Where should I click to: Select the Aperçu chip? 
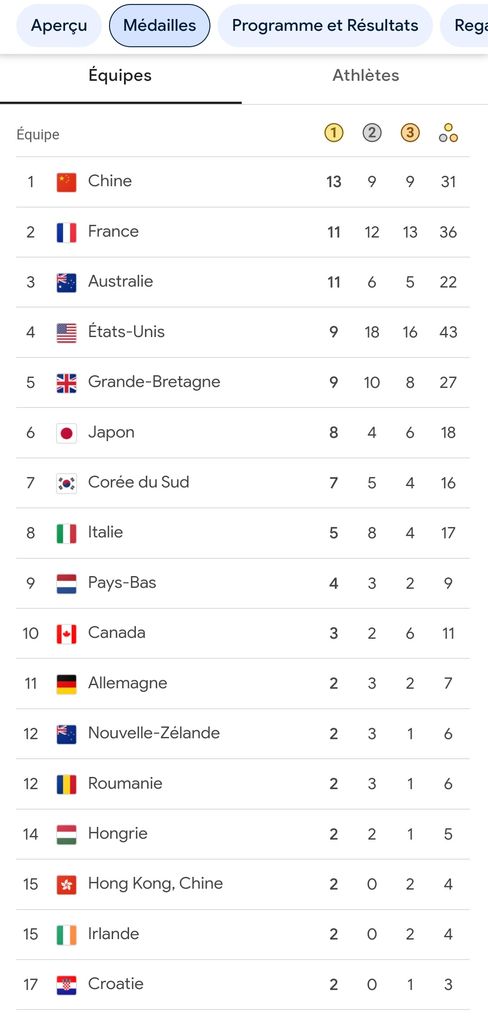(59, 25)
